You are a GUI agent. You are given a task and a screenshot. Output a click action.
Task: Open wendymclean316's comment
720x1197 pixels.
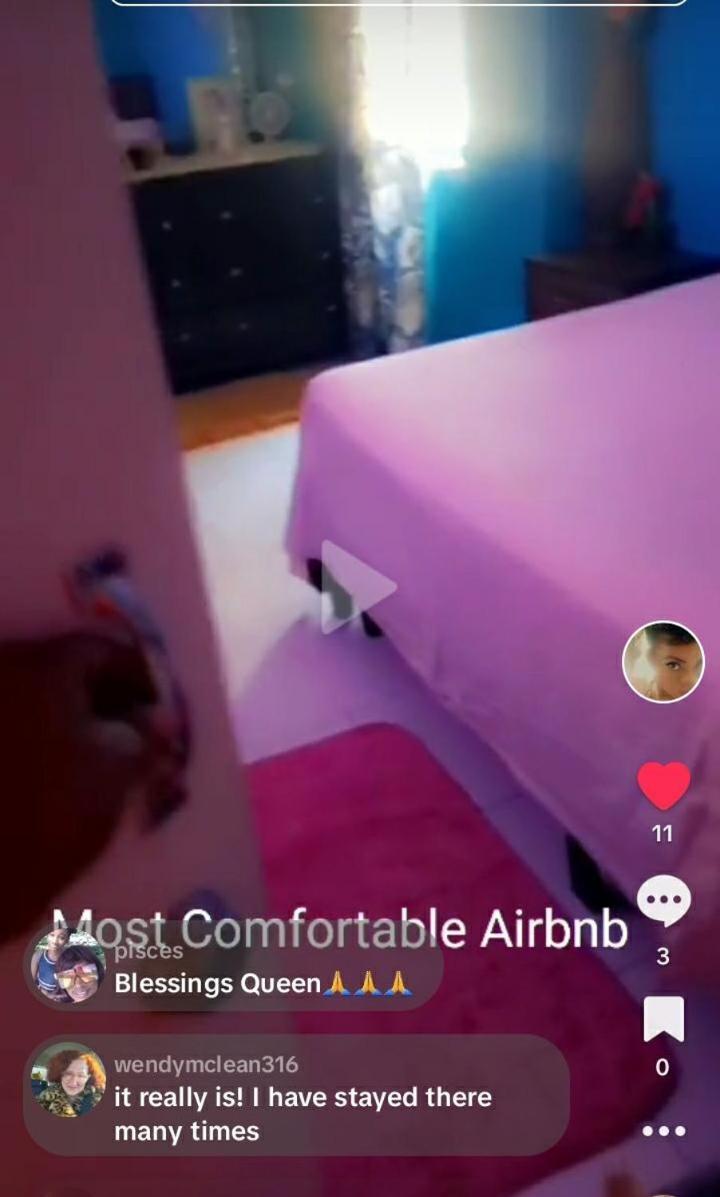point(300,1098)
